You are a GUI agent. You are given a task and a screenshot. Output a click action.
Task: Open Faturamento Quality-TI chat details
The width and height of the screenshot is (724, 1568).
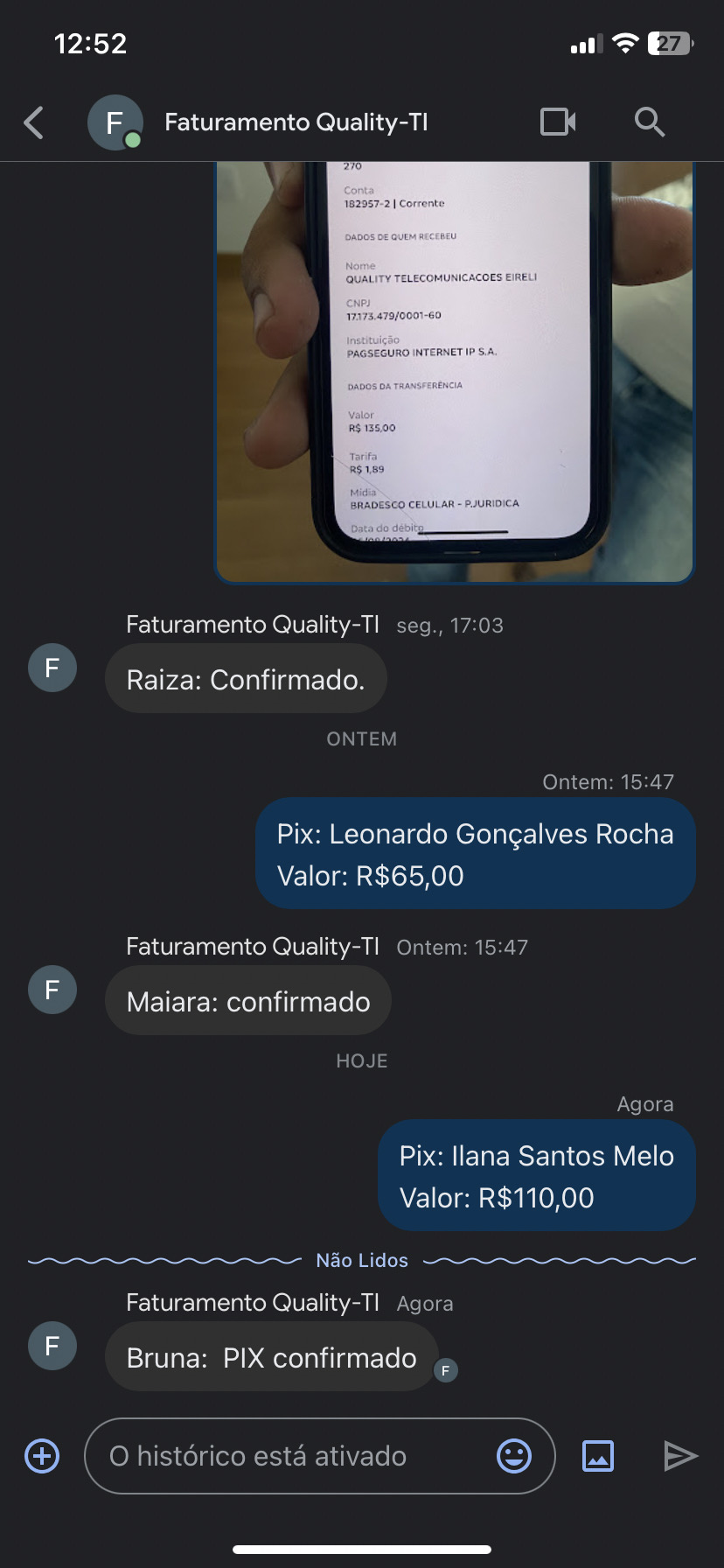coord(296,122)
